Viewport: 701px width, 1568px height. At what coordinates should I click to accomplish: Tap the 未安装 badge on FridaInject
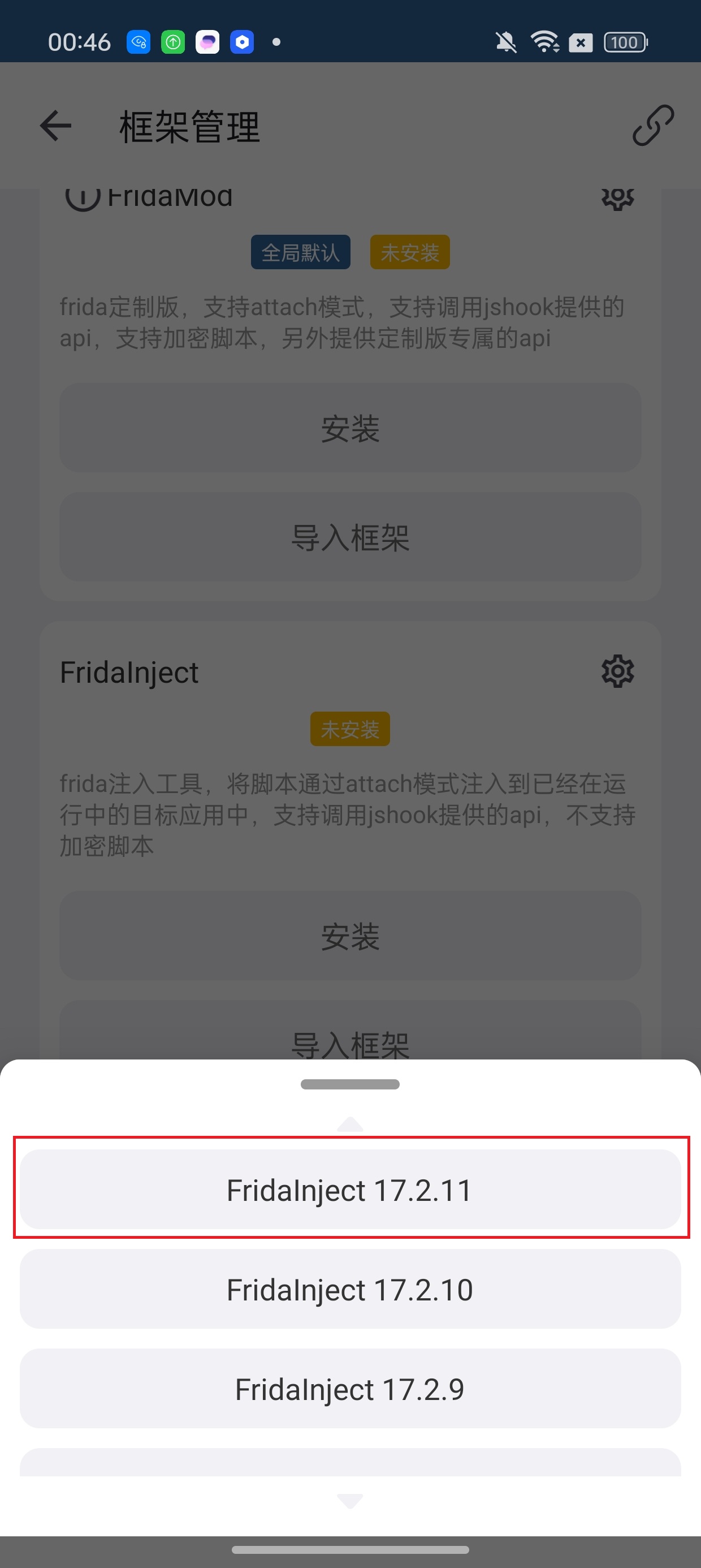click(350, 729)
